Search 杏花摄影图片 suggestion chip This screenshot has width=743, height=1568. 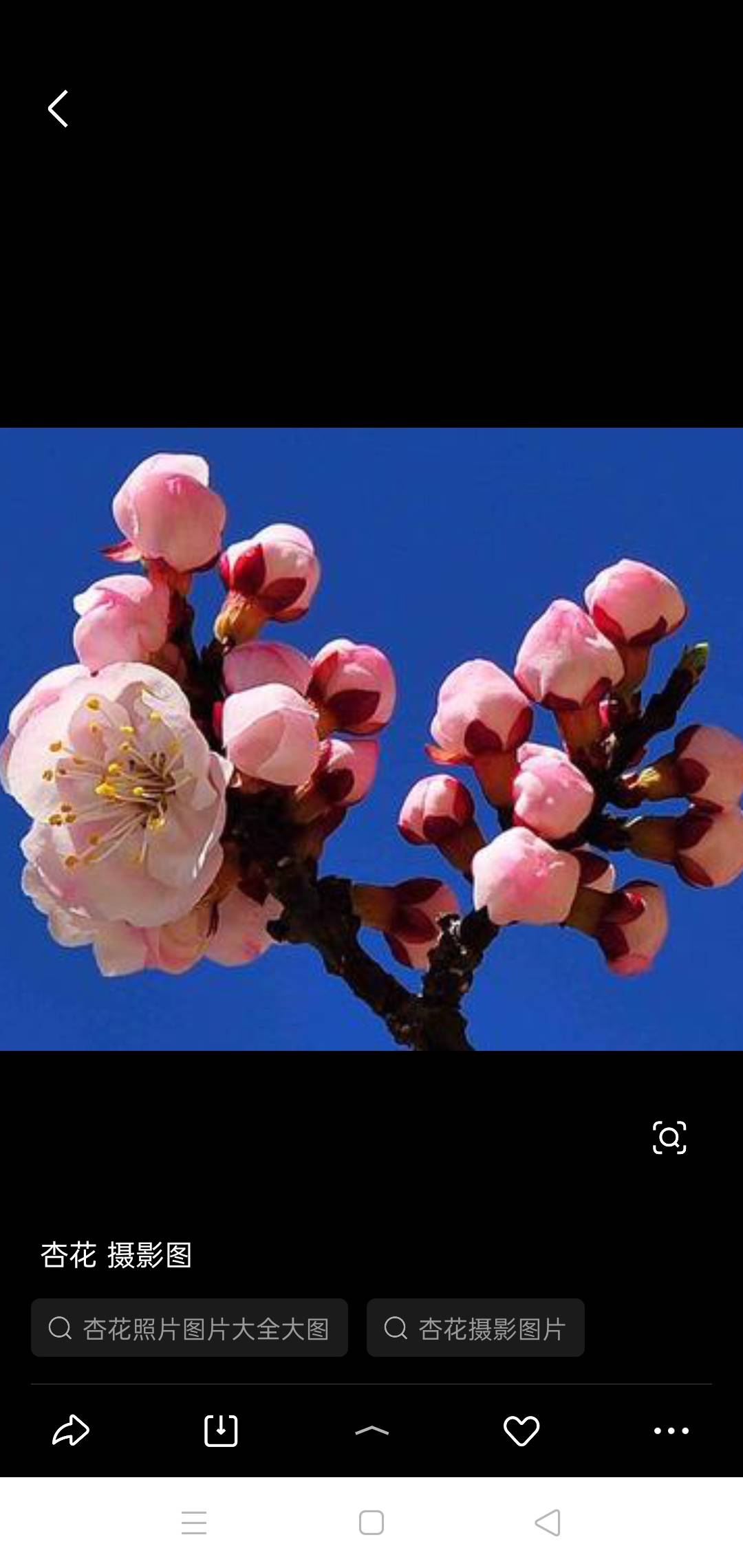coord(475,1328)
